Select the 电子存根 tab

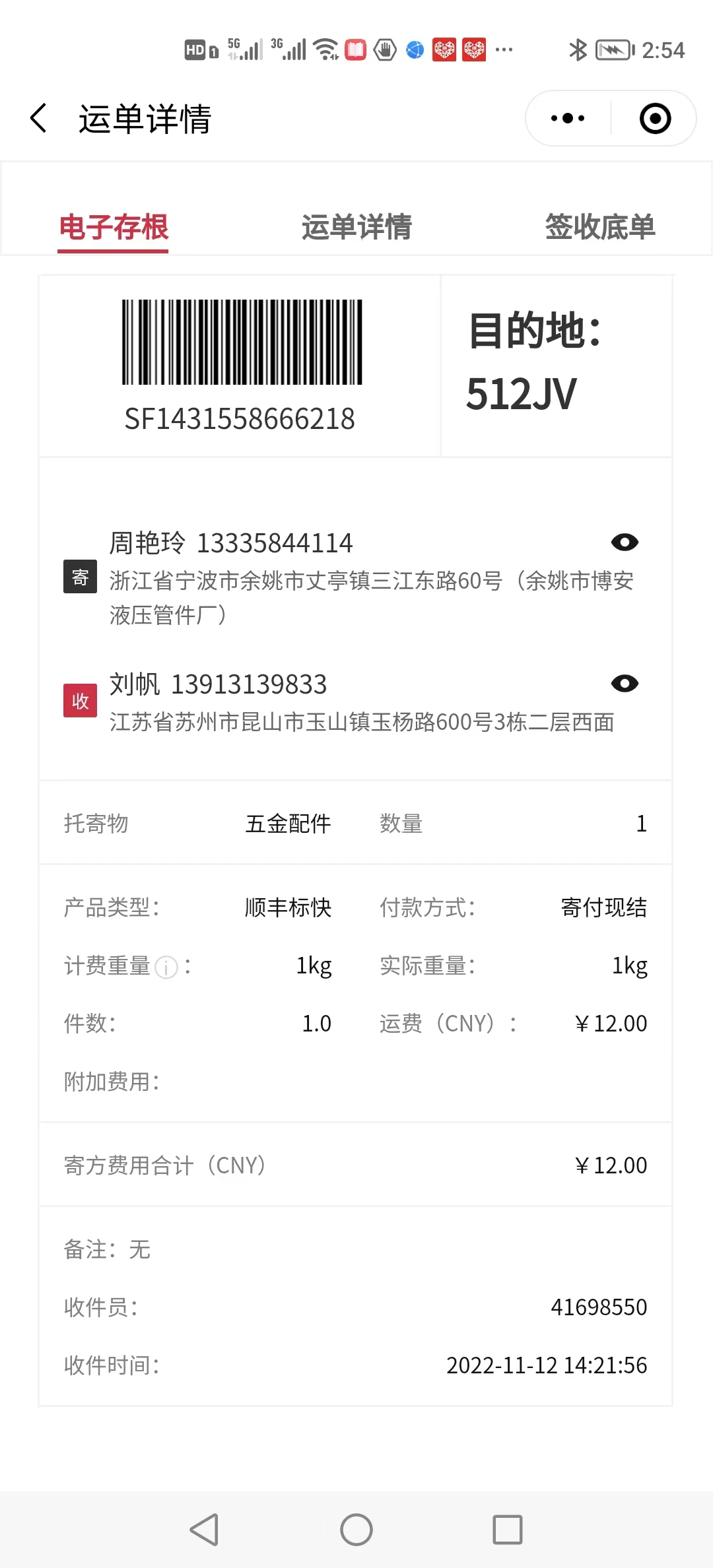[114, 227]
